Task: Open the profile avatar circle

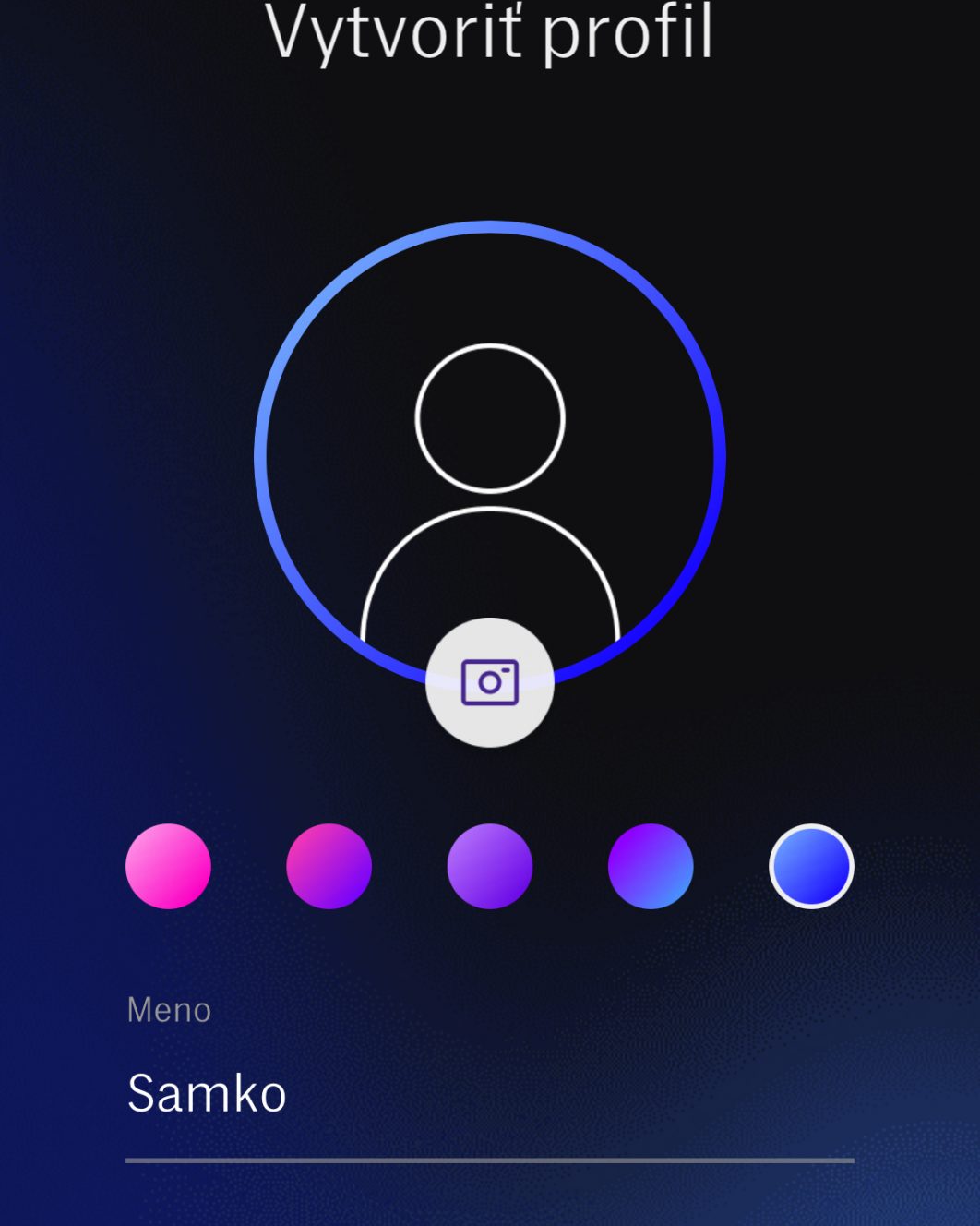Action: click(x=489, y=434)
